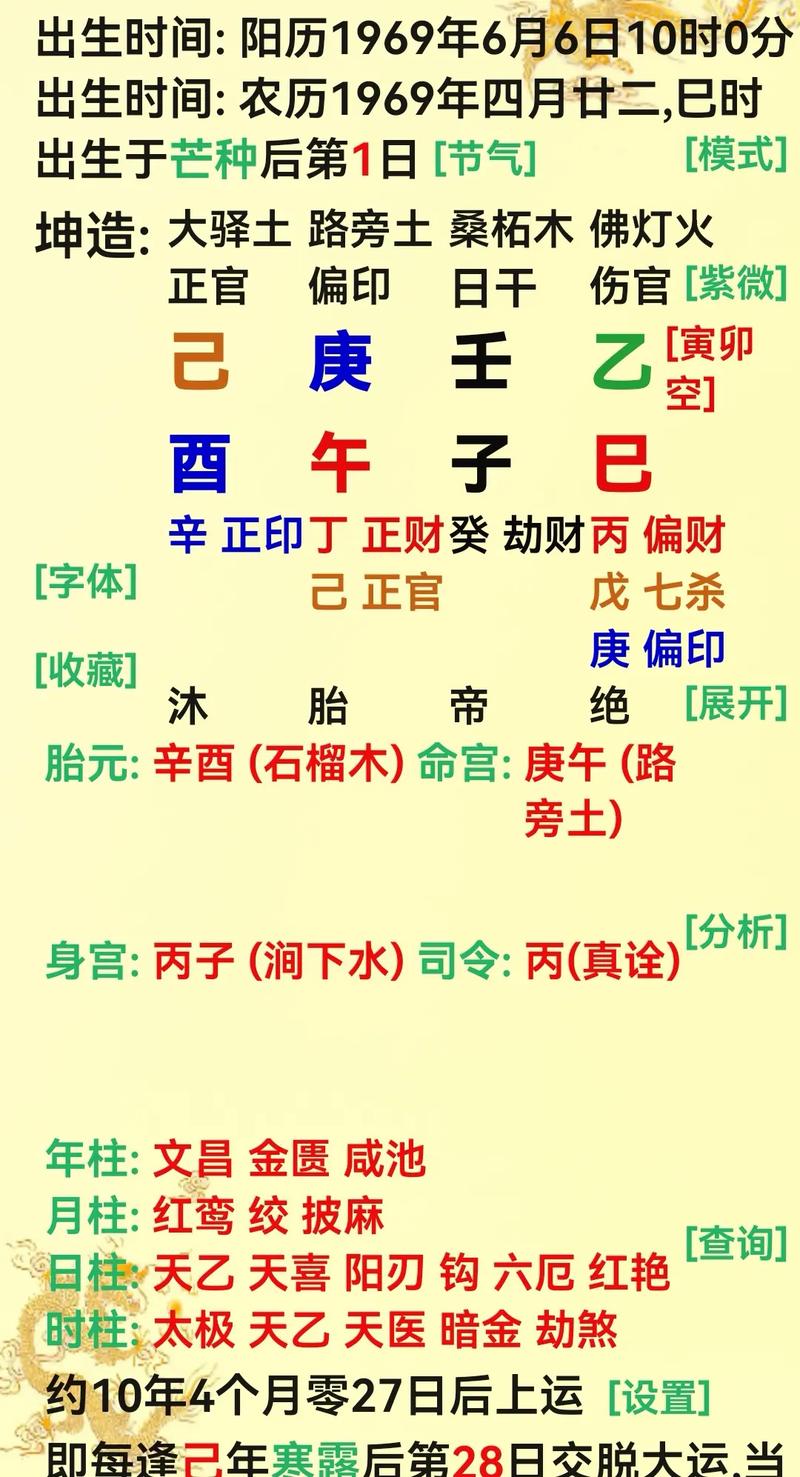The height and width of the screenshot is (1477, 800).
Task: Expand details with [展开]
Action: (x=736, y=704)
